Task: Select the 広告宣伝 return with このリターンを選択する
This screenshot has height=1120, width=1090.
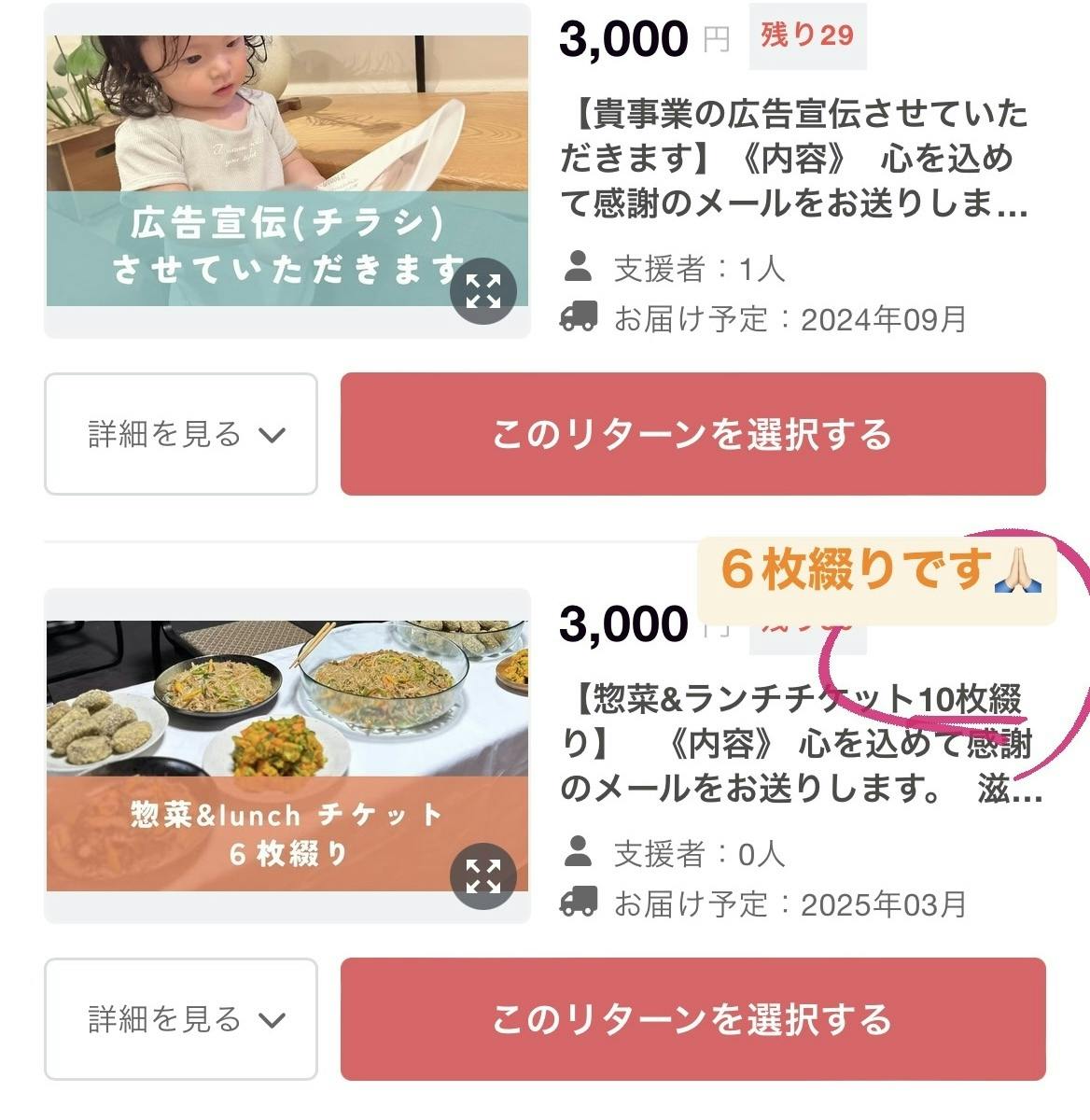Action: click(x=692, y=434)
